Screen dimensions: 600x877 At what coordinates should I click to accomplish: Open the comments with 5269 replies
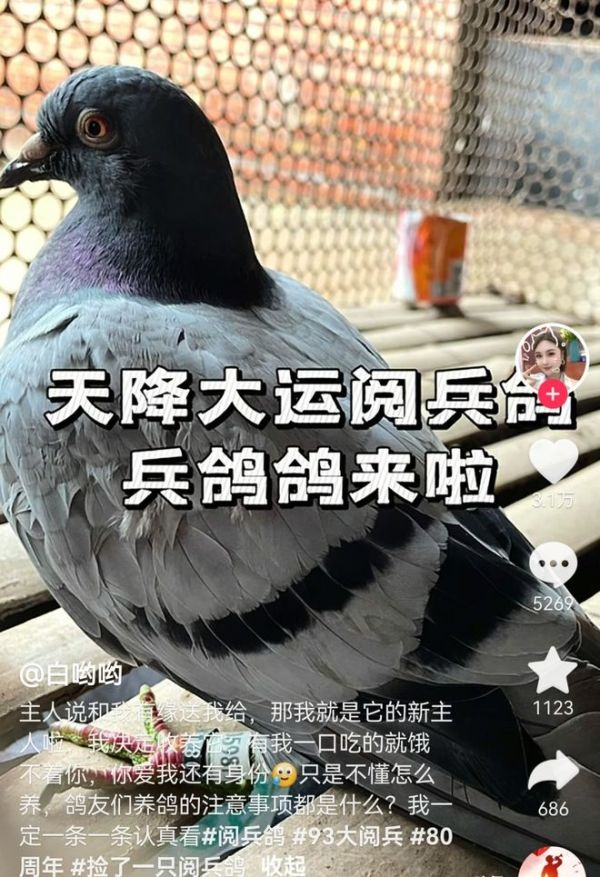tap(553, 566)
